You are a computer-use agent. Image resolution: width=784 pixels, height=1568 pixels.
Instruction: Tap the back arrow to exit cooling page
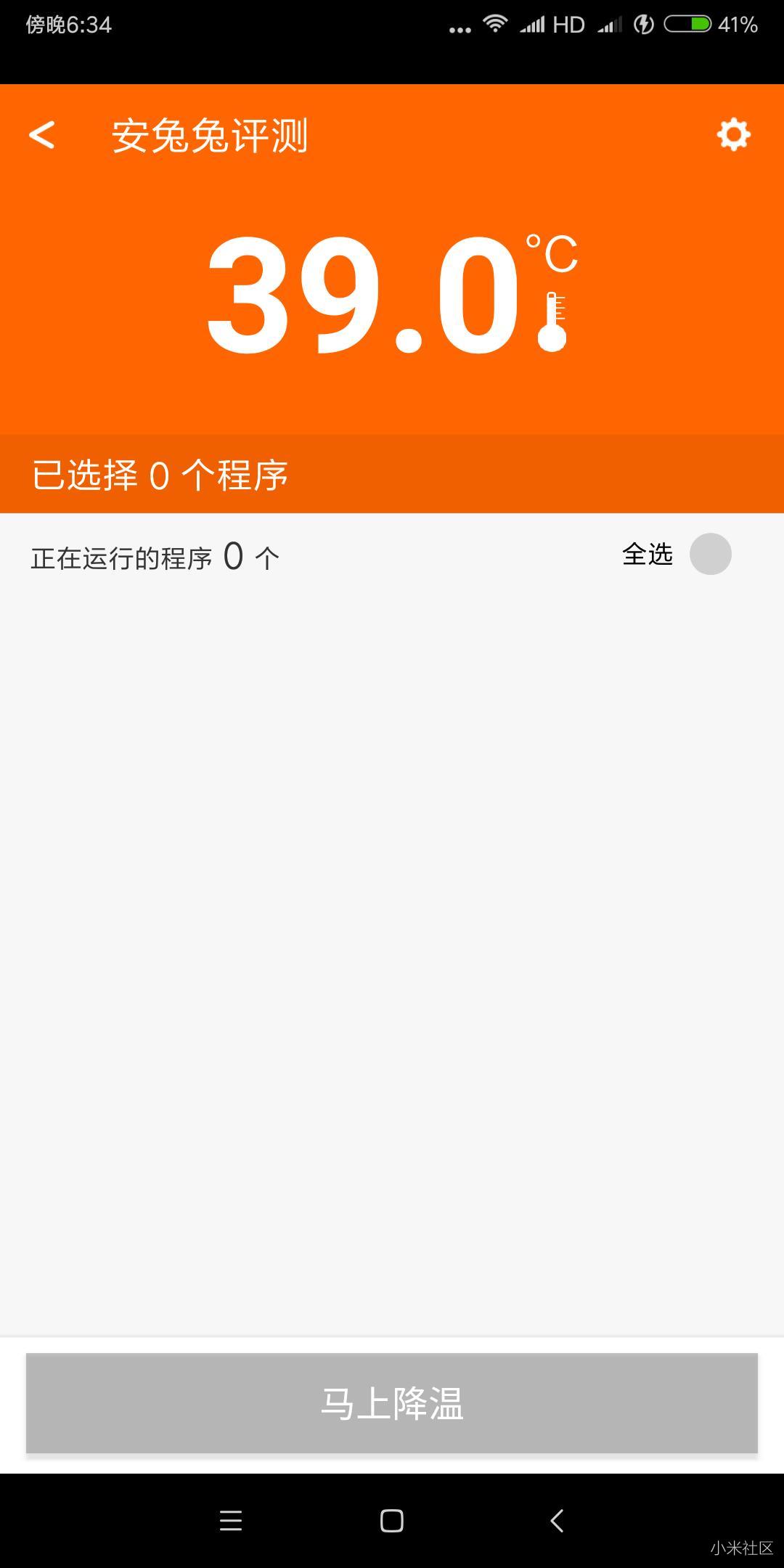tap(41, 134)
